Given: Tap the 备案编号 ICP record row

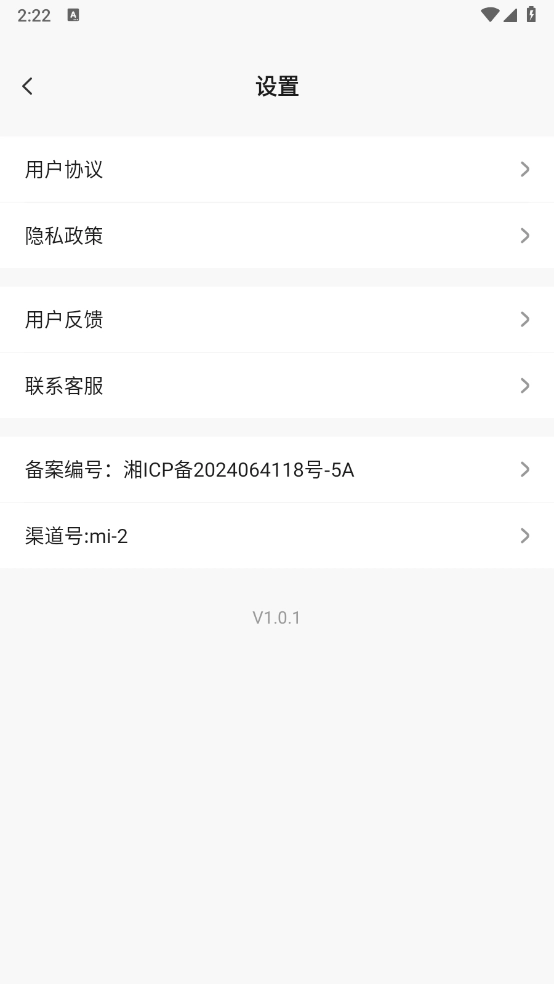Looking at the screenshot, I should click(x=277, y=469).
